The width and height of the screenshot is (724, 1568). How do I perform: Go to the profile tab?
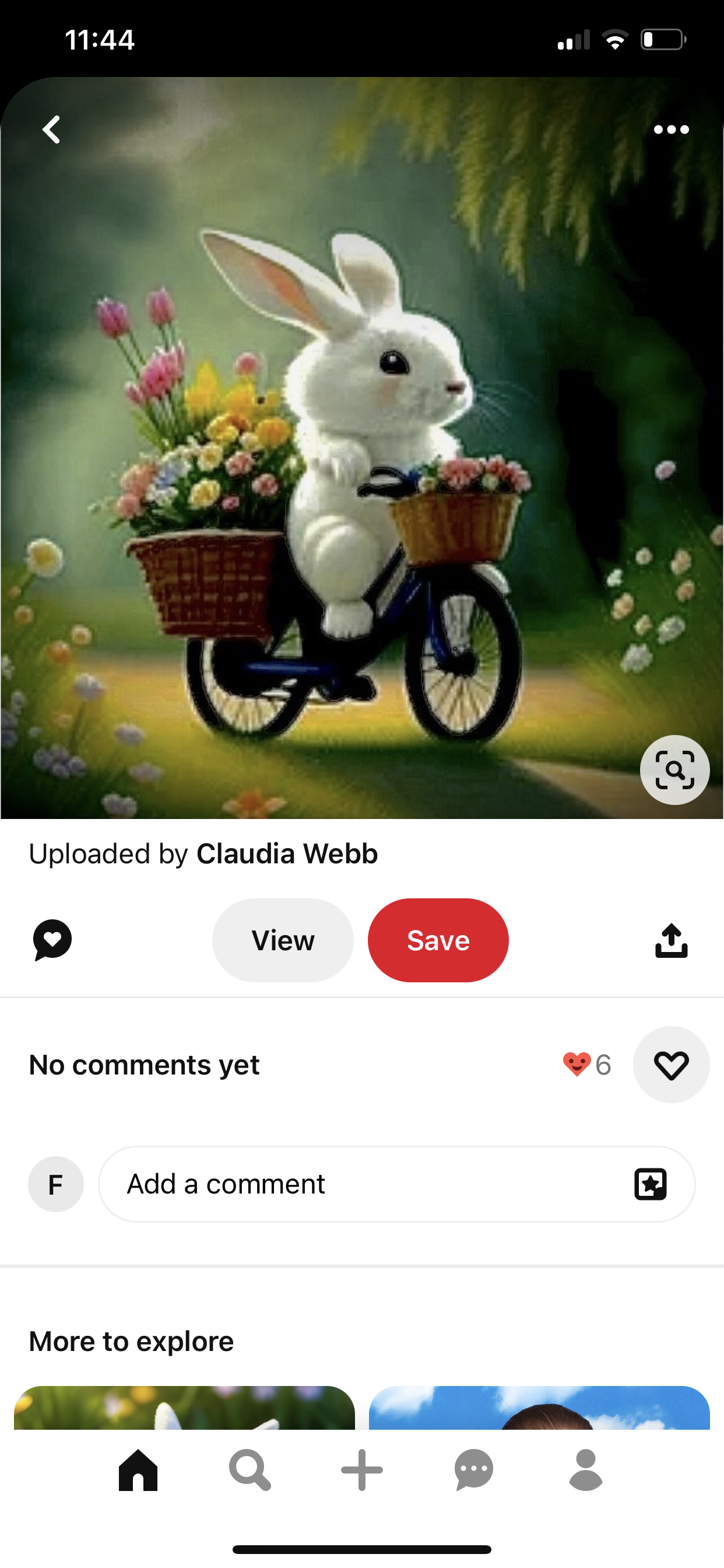point(585,1470)
